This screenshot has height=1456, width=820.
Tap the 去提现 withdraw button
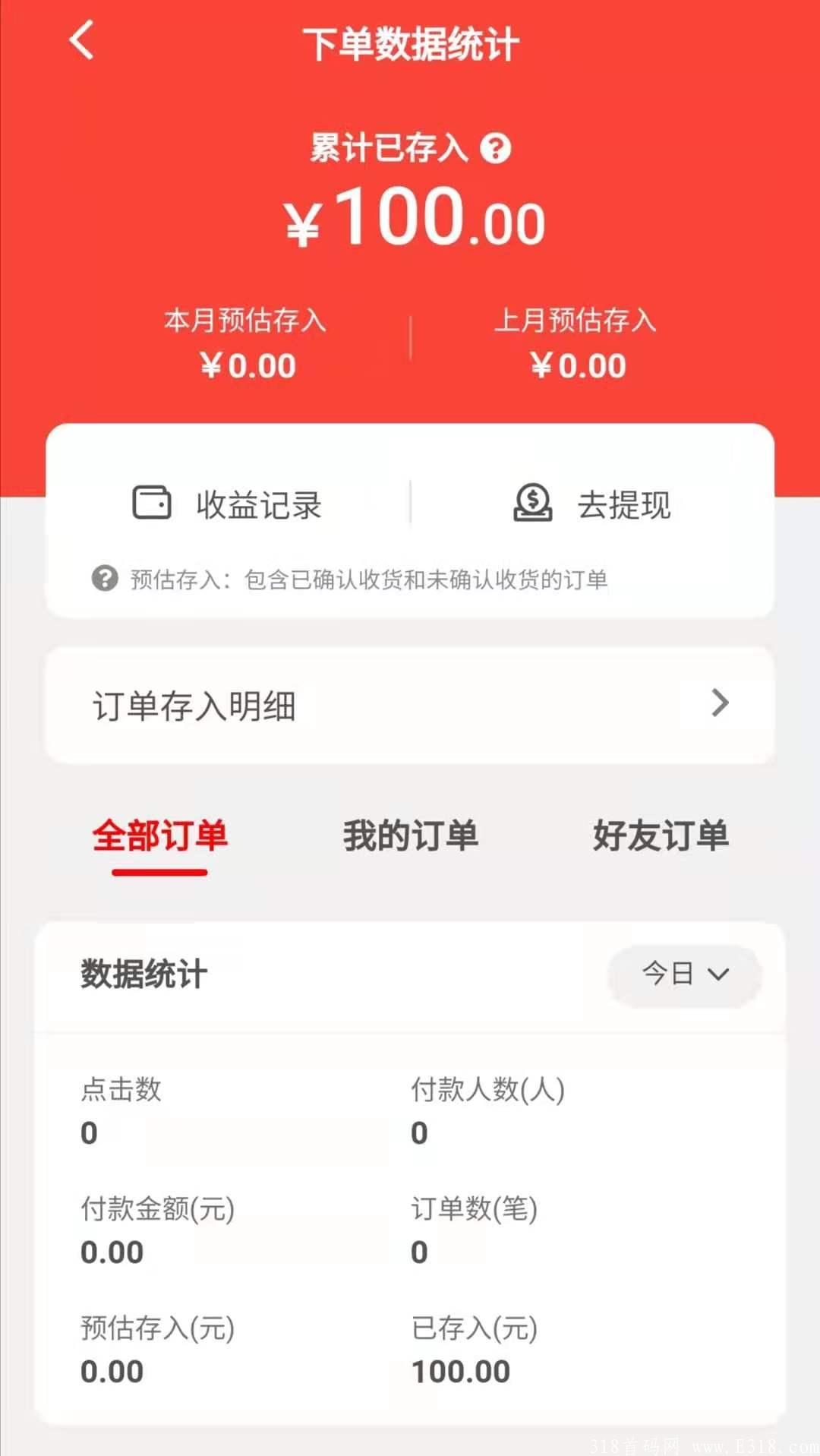(623, 504)
